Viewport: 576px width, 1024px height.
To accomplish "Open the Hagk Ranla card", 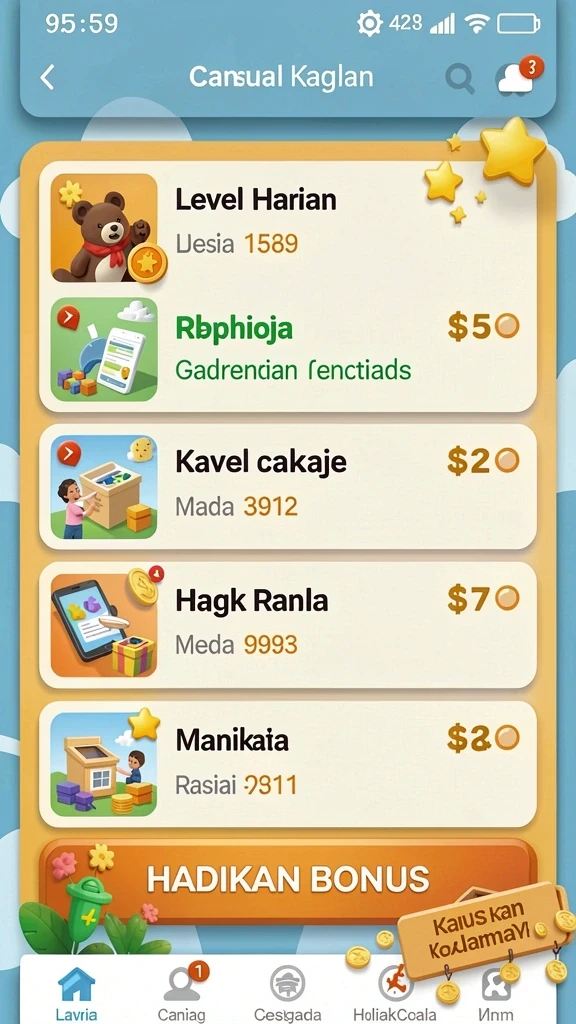I will click(x=288, y=625).
